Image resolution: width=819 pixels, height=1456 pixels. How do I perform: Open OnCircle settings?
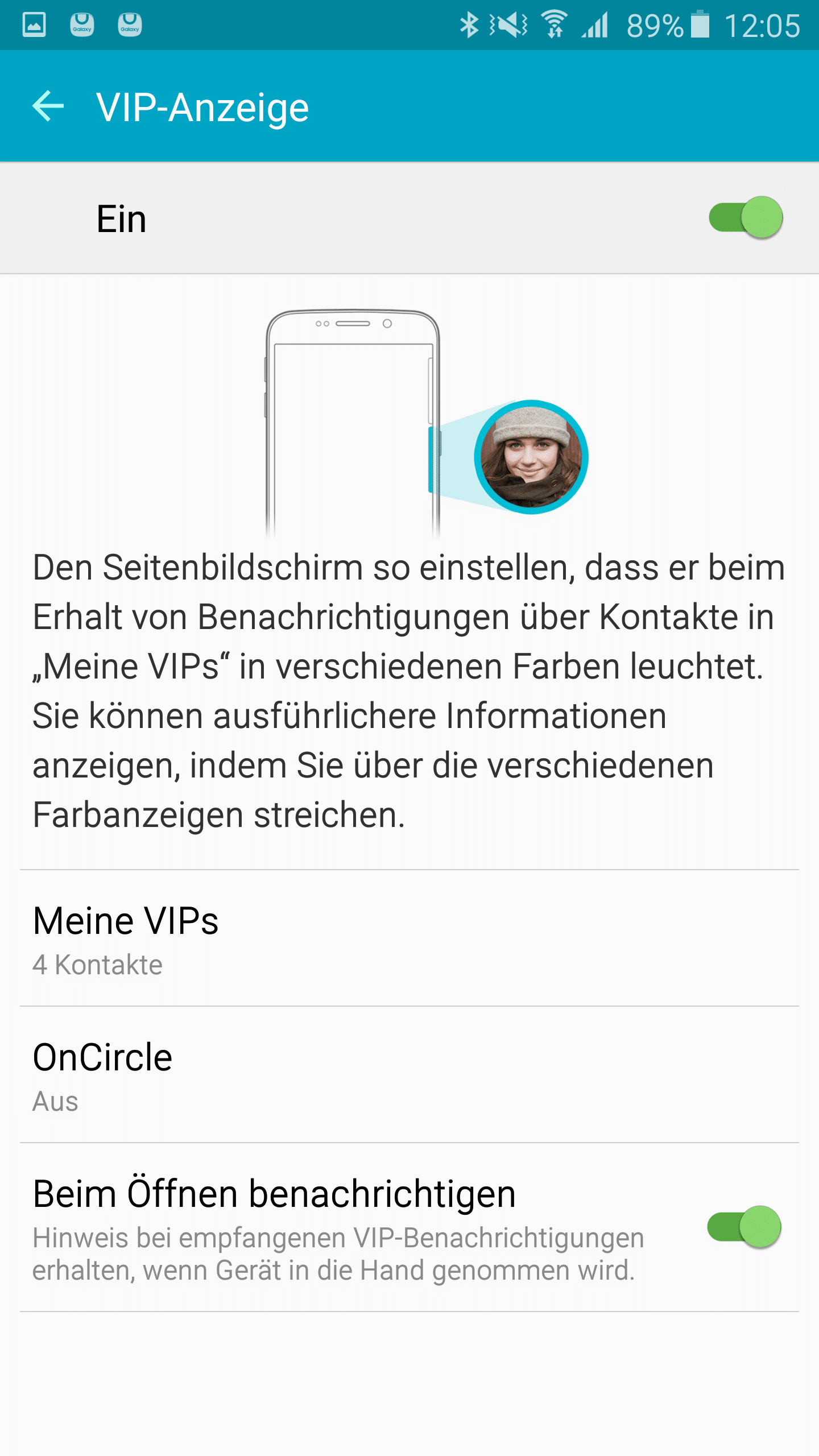point(409,1075)
